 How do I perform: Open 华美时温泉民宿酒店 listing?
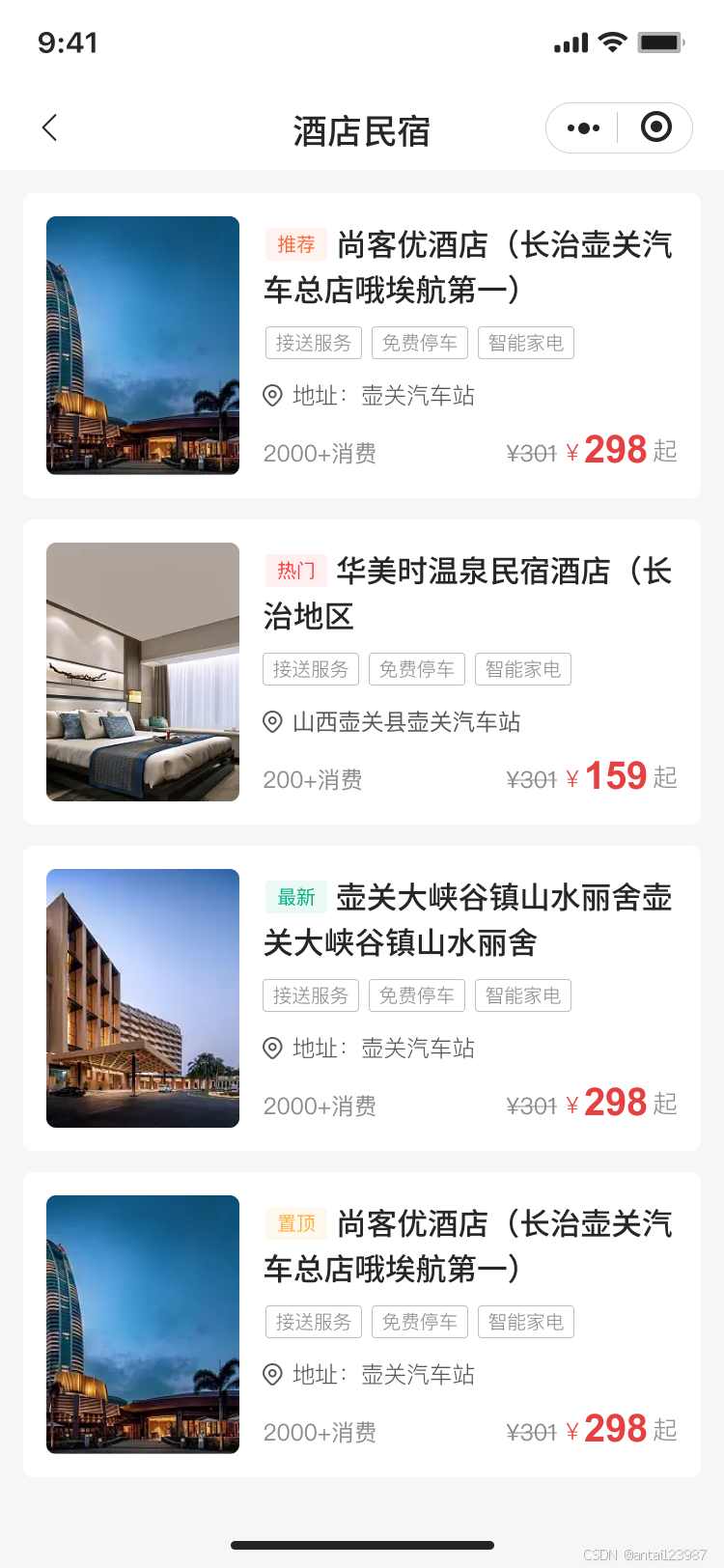tap(473, 594)
